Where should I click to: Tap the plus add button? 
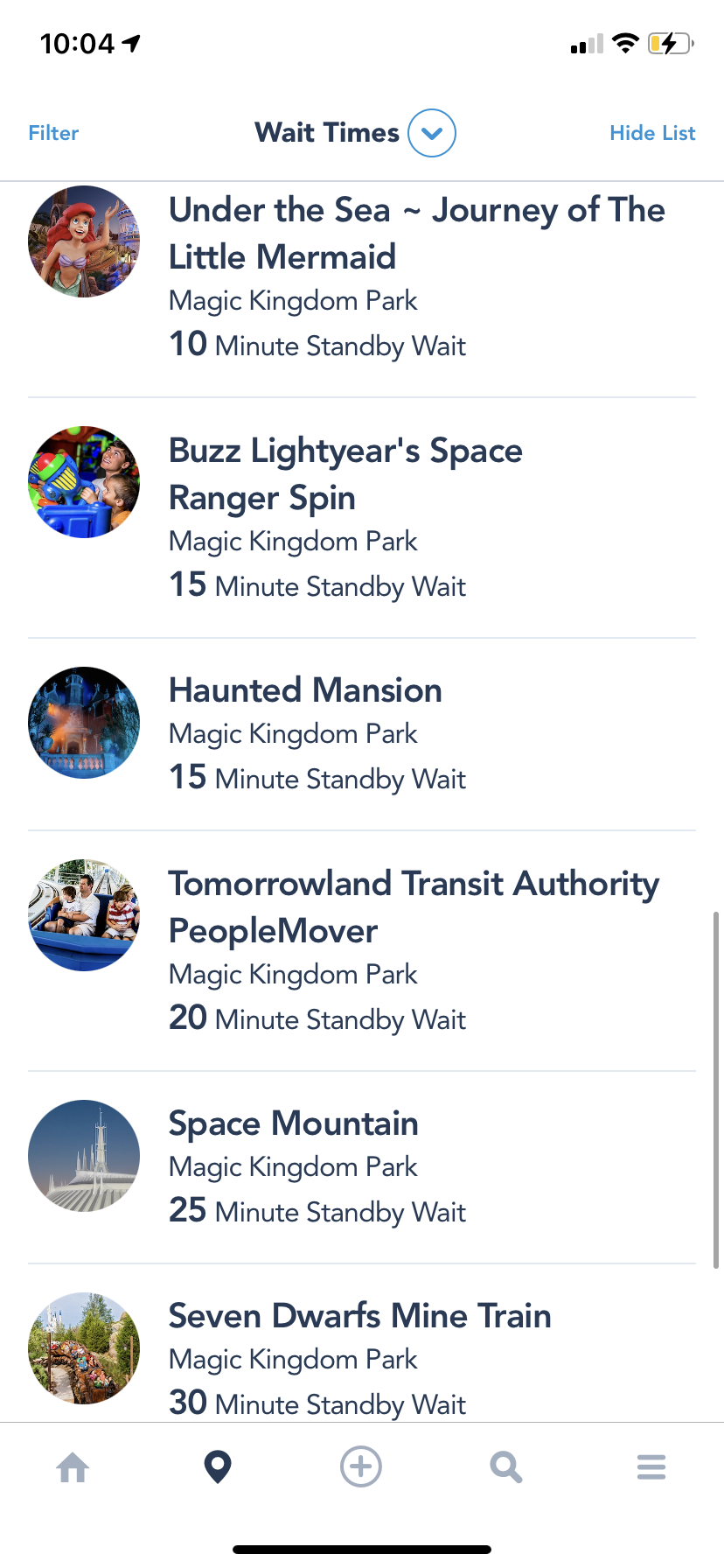tap(361, 1466)
